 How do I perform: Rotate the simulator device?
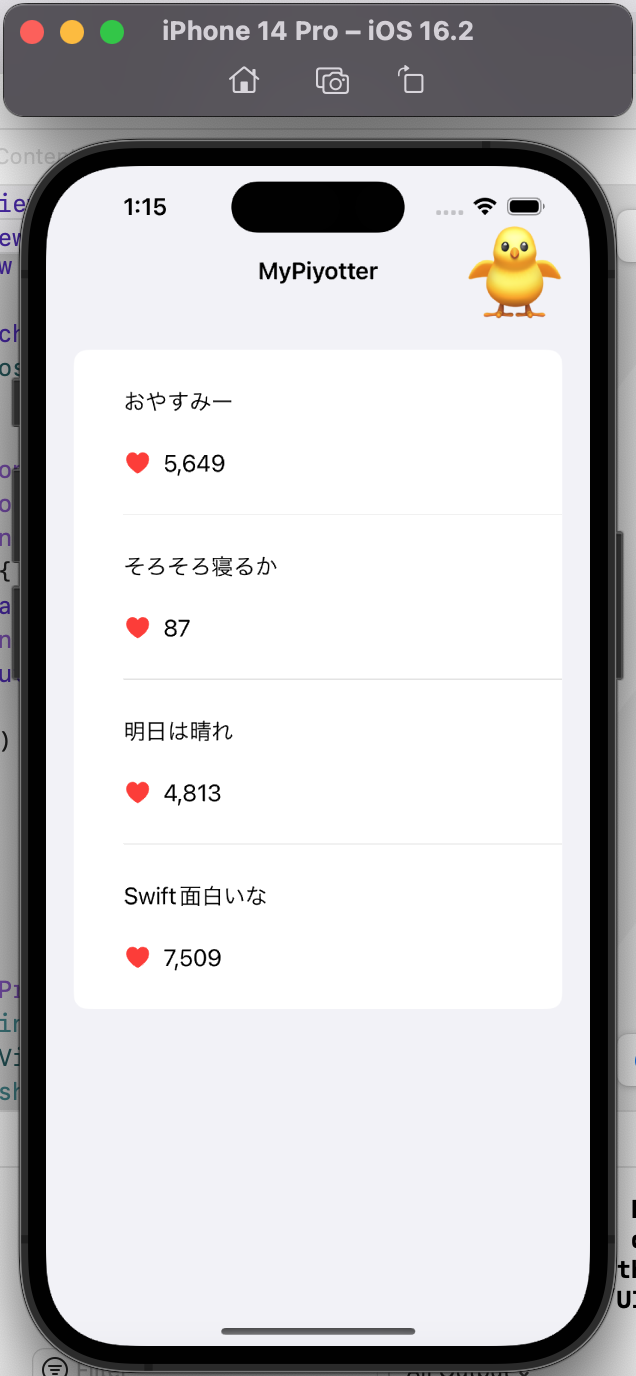click(411, 81)
